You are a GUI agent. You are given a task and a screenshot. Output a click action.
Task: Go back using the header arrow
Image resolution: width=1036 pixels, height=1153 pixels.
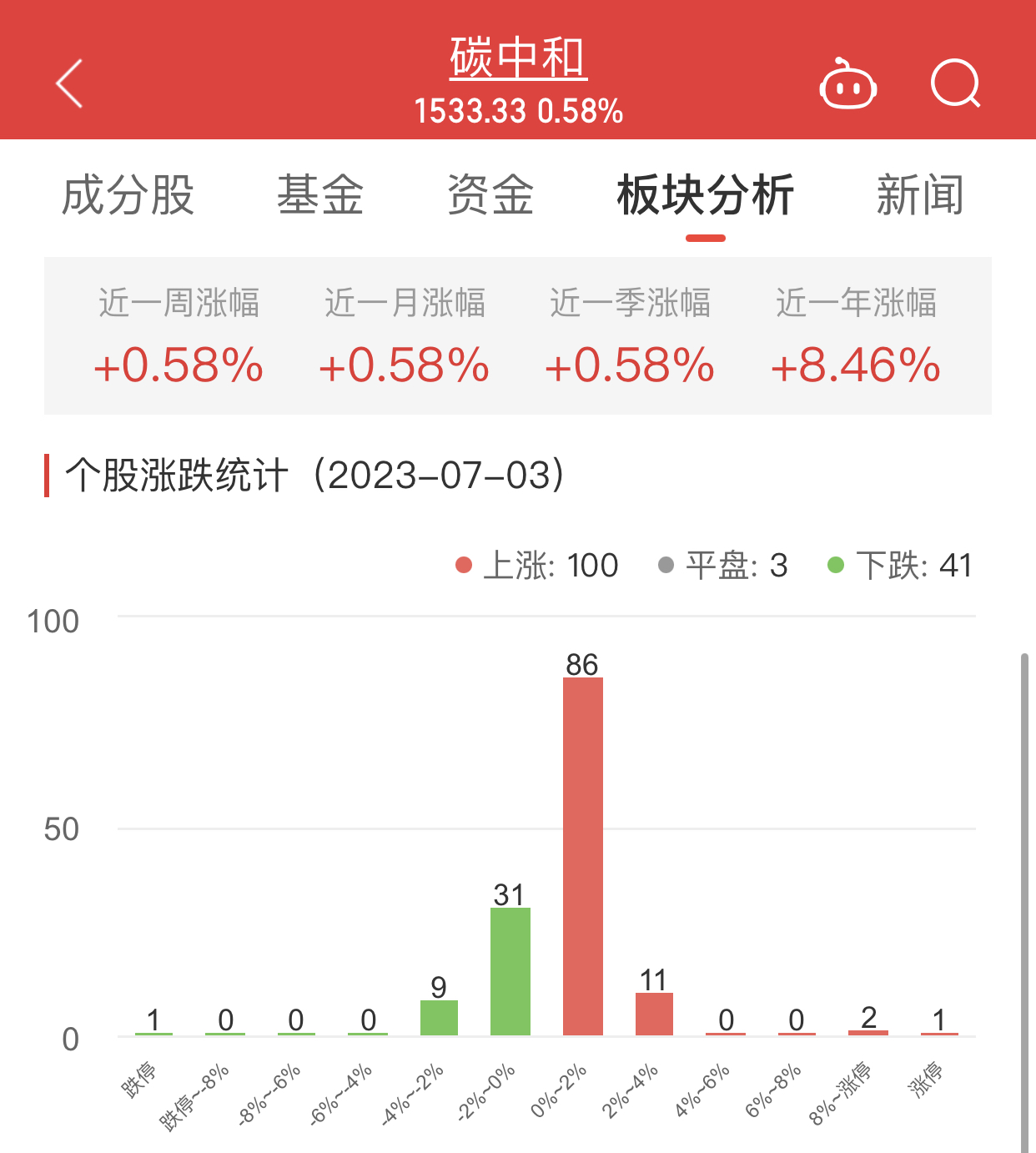pos(70,83)
